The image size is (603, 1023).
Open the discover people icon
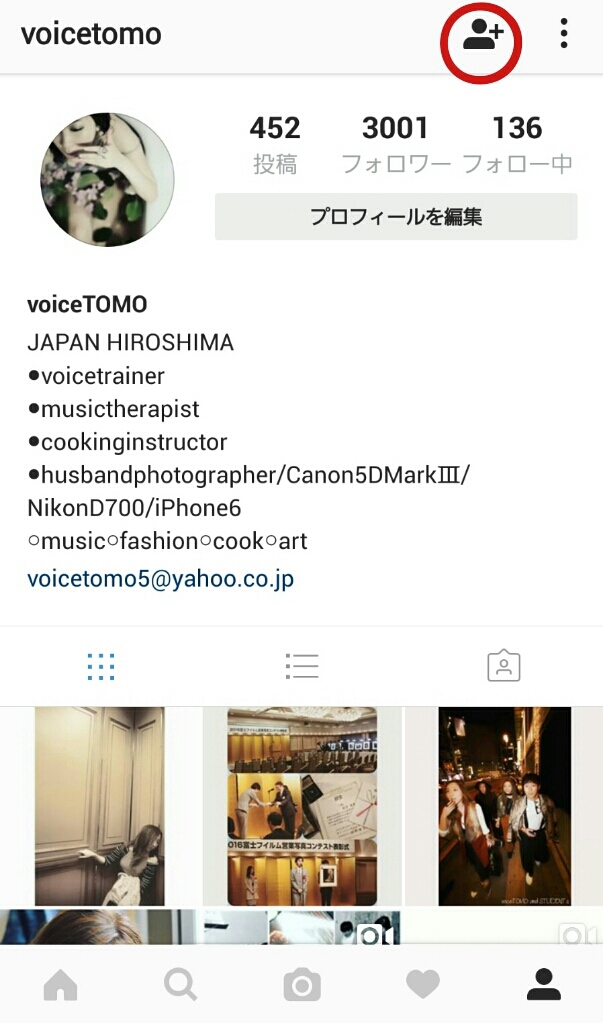click(484, 38)
